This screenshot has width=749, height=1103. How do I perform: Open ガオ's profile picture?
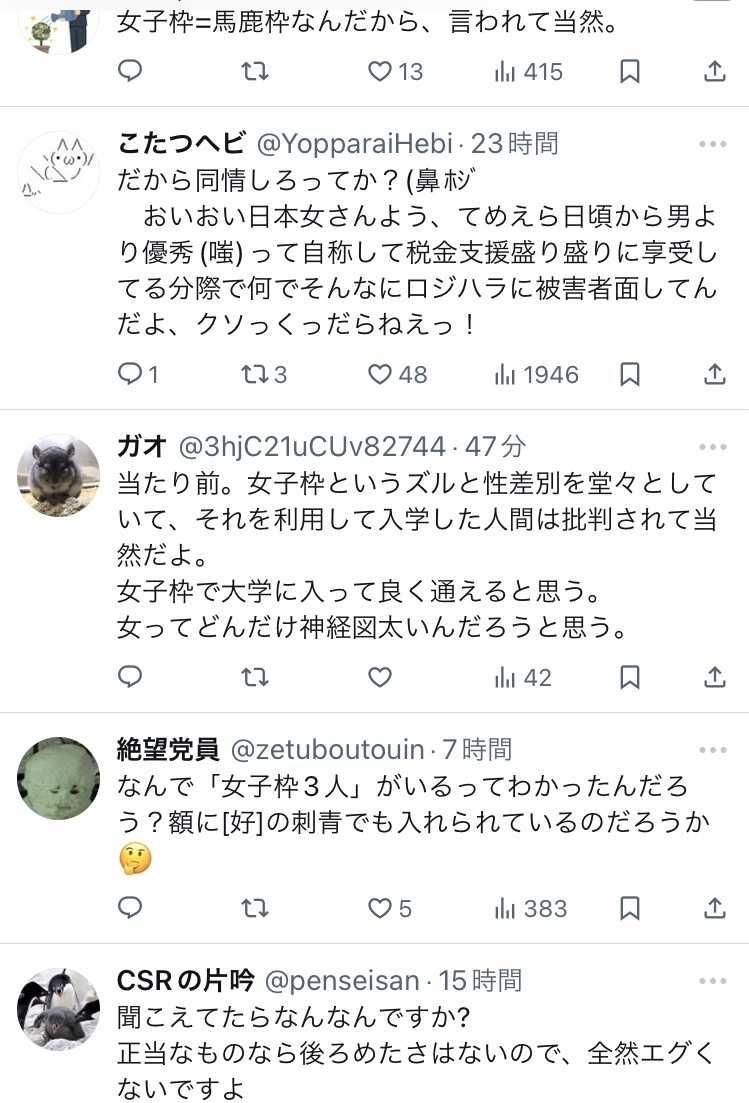(x=59, y=475)
